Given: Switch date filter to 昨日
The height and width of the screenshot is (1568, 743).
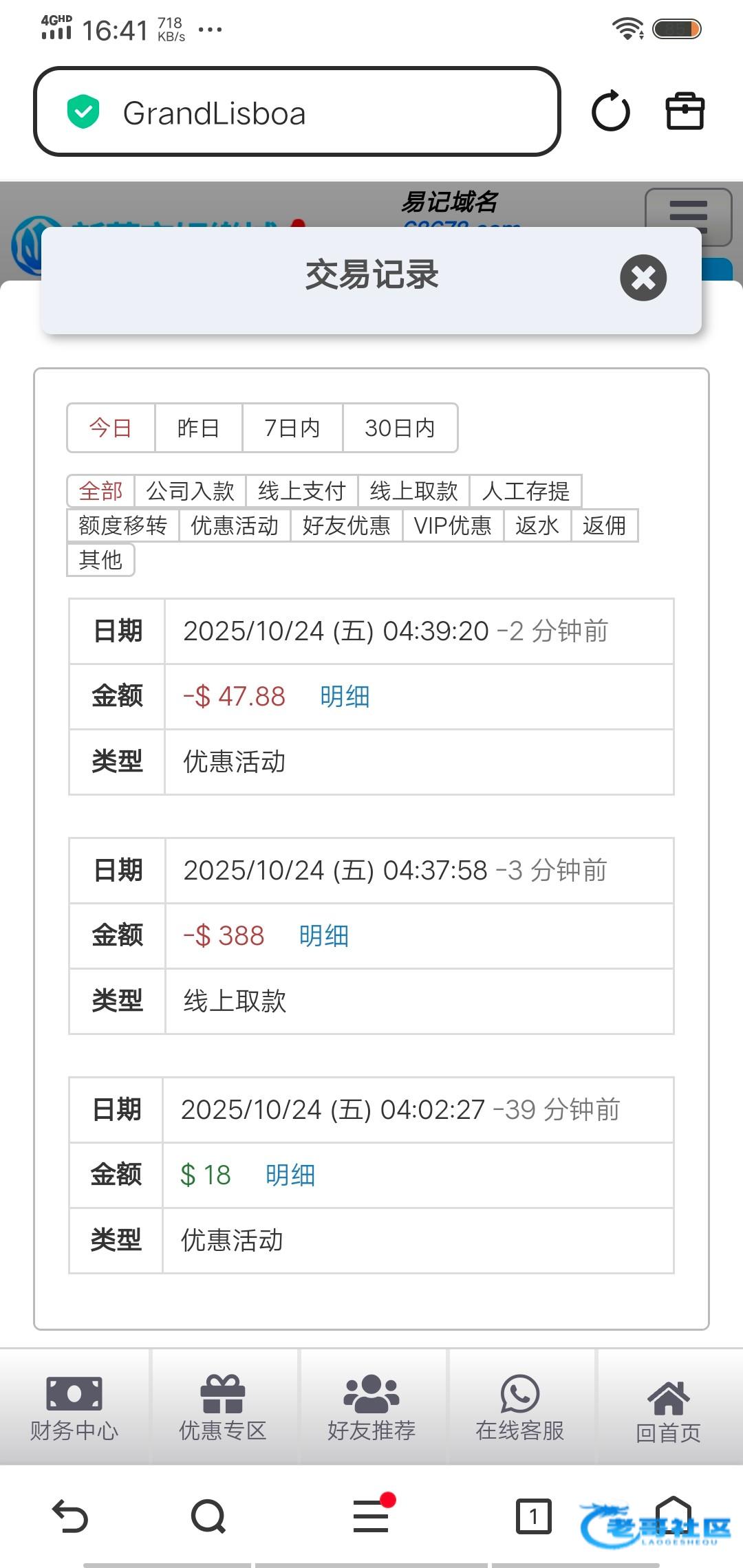Looking at the screenshot, I should (198, 428).
